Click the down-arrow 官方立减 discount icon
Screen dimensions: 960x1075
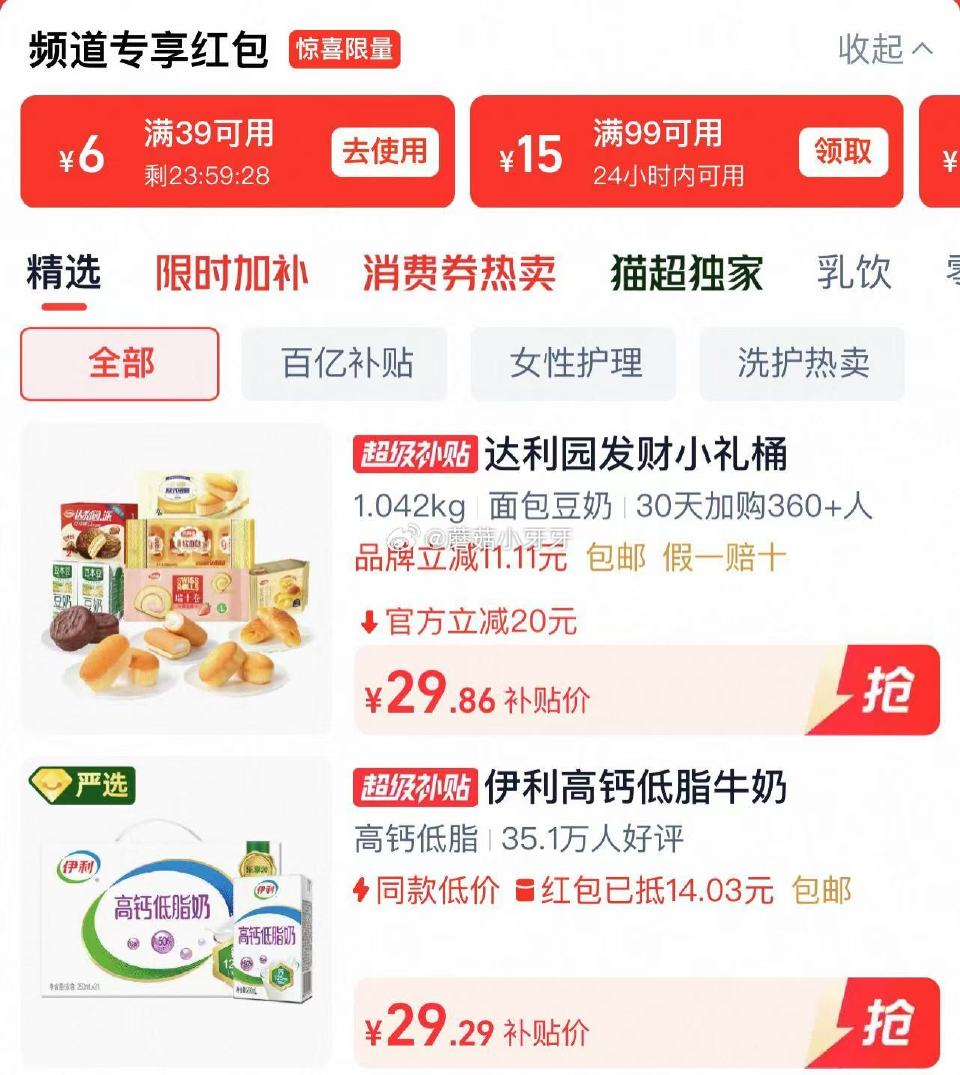pos(371,621)
